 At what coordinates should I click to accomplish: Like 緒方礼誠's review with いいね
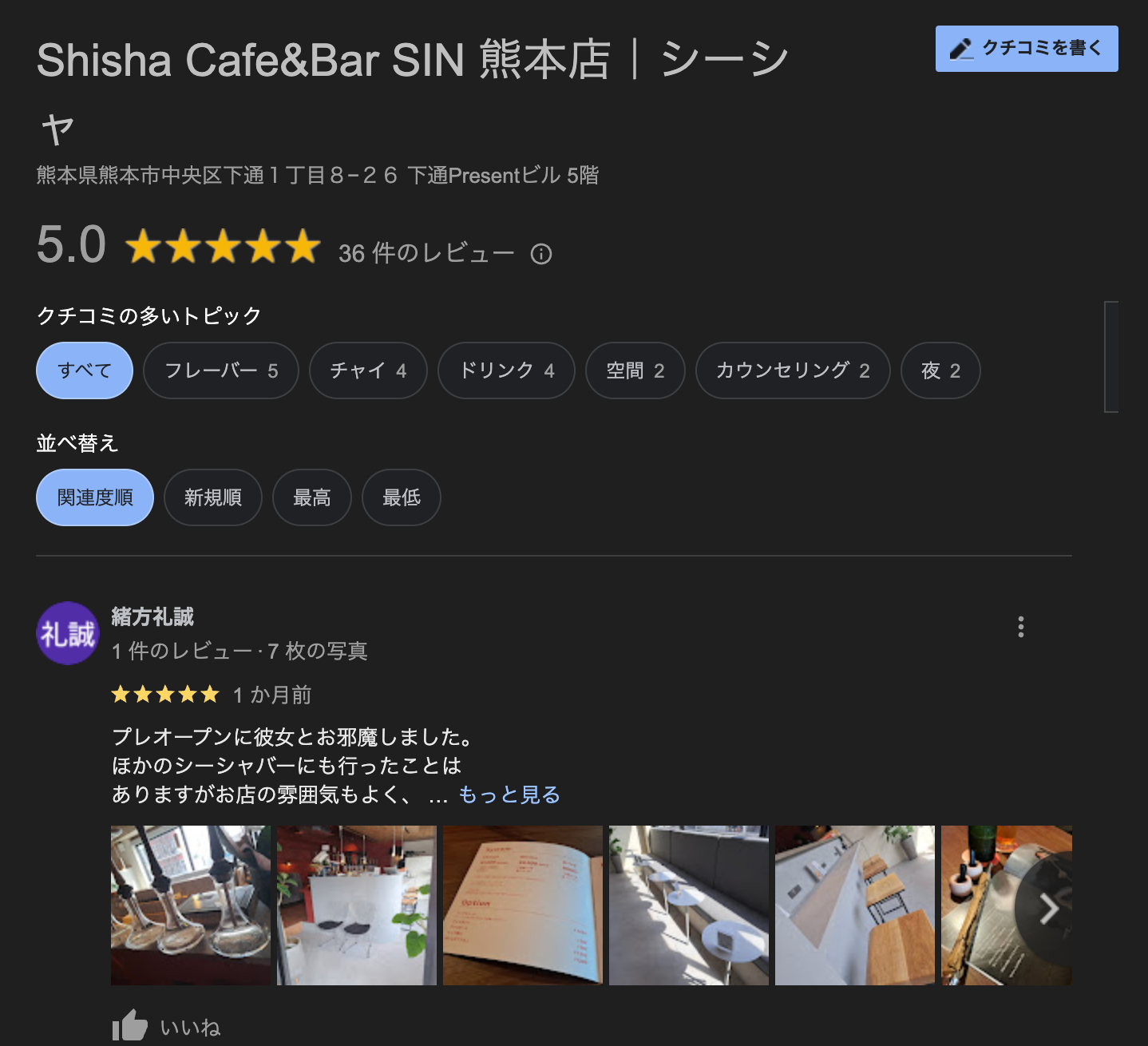coord(166,1026)
